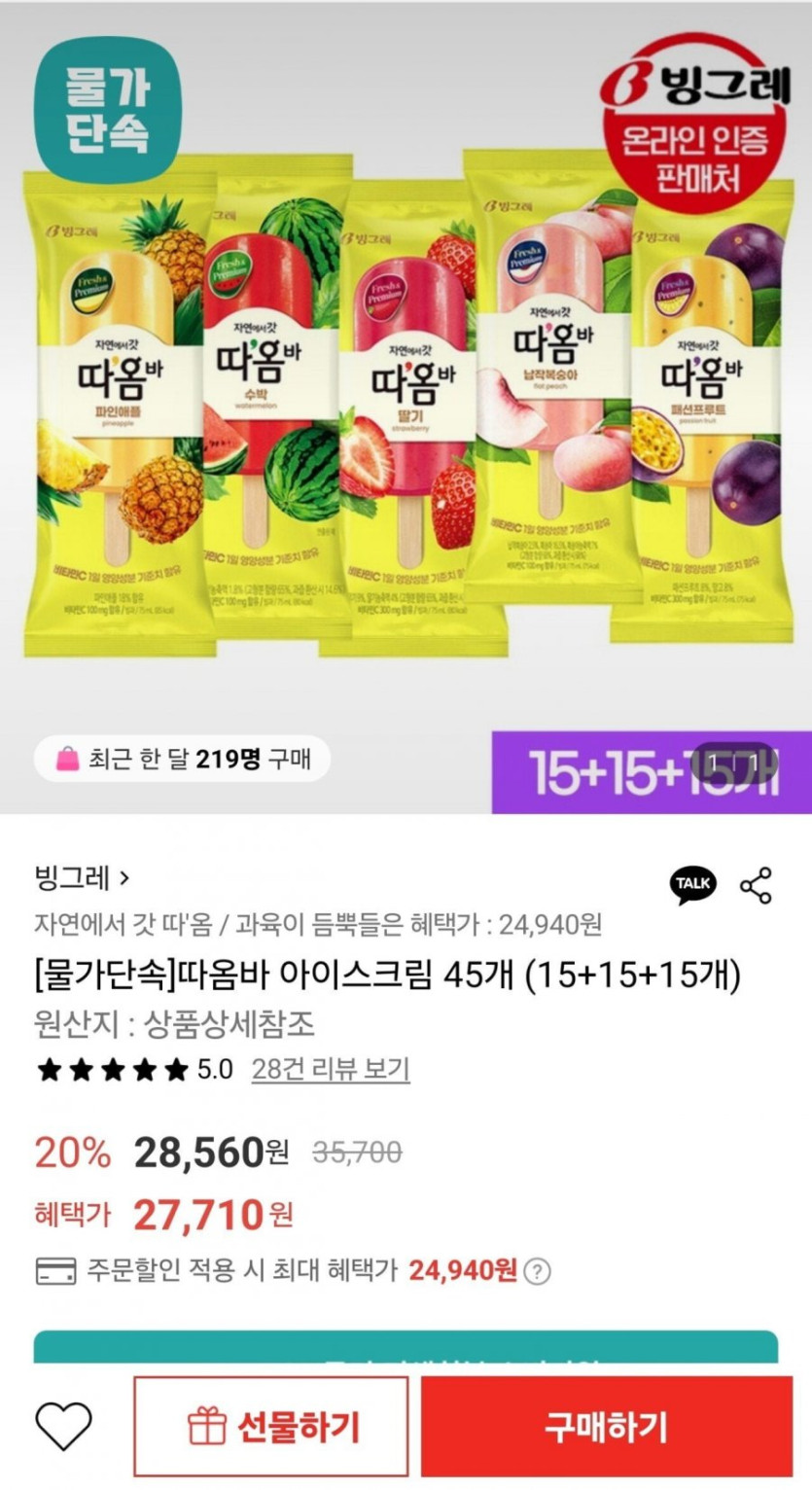The height and width of the screenshot is (1490, 812).
Task: Tap 선물하기 to send as gift
Action: (271, 1427)
